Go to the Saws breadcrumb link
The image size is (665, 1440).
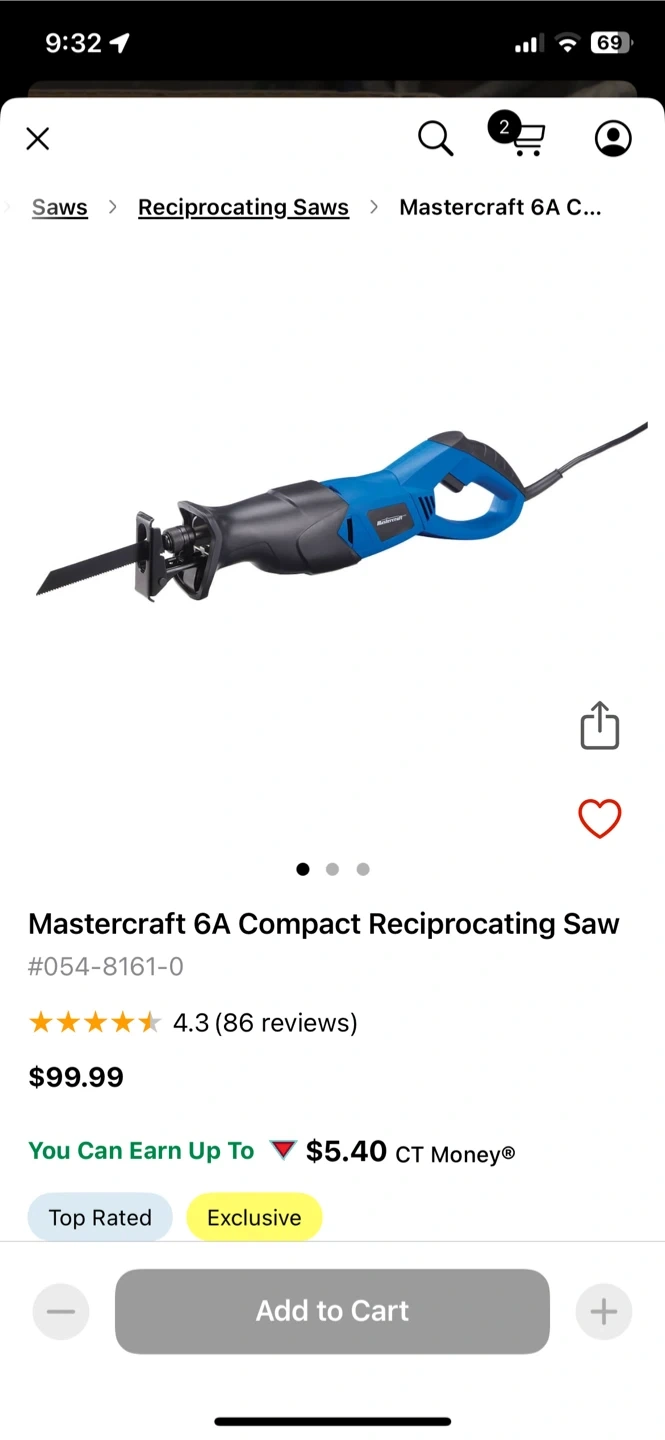pyautogui.click(x=60, y=207)
